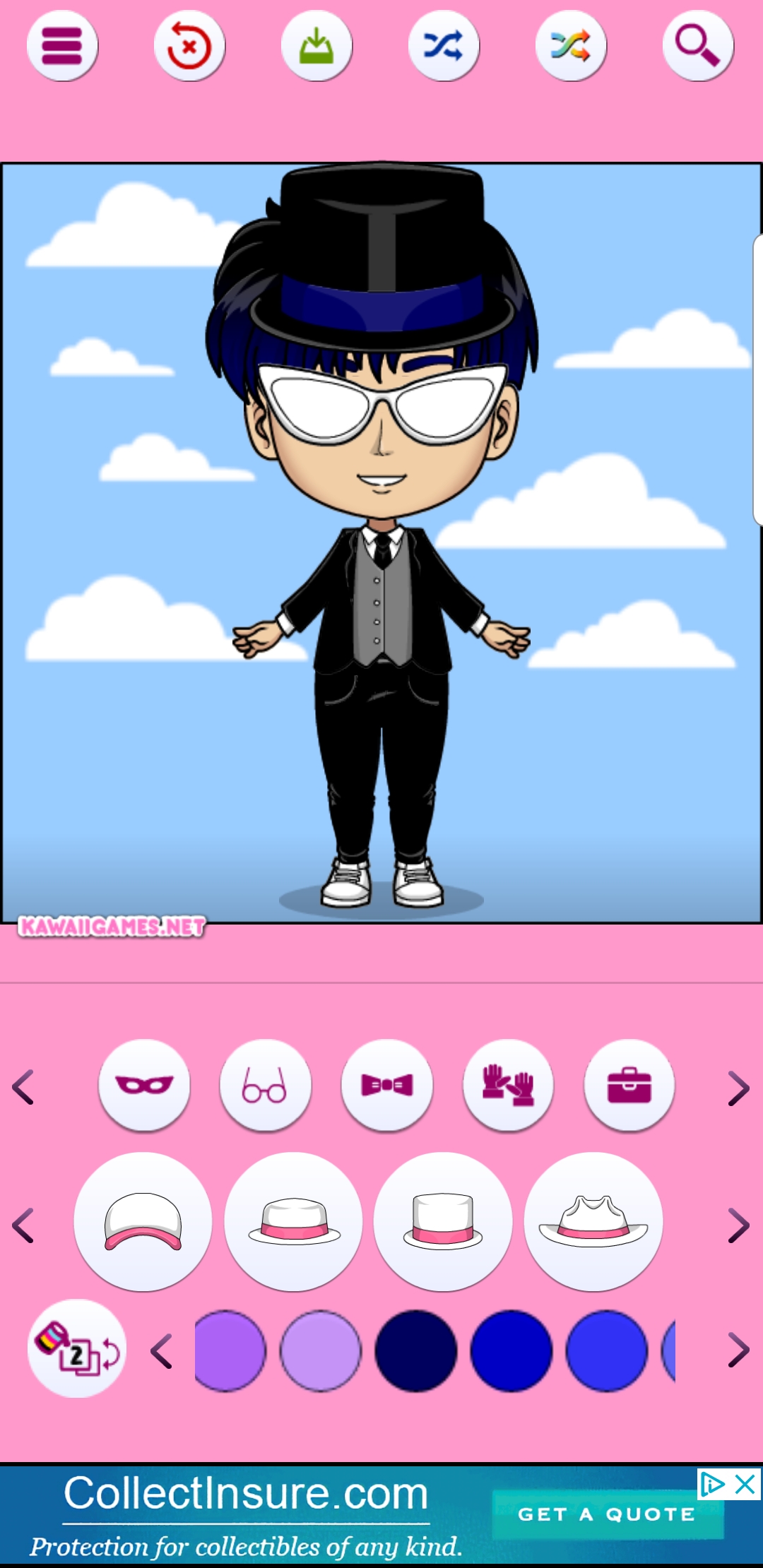Choose the flat top hat option
Screen dimensions: 763x1568
pyautogui.click(x=443, y=1222)
